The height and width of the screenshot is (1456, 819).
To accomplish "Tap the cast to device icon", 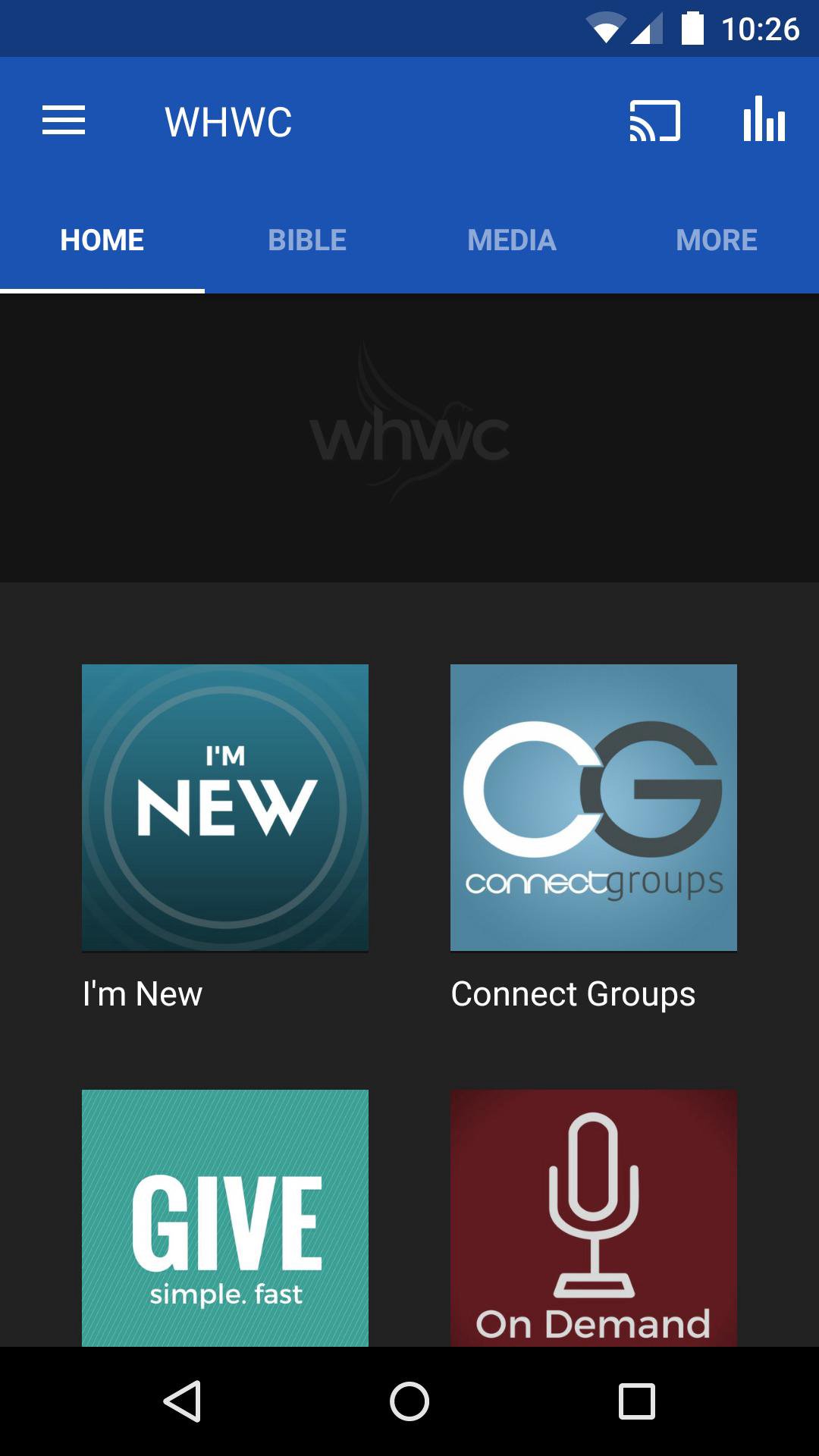I will 655,121.
